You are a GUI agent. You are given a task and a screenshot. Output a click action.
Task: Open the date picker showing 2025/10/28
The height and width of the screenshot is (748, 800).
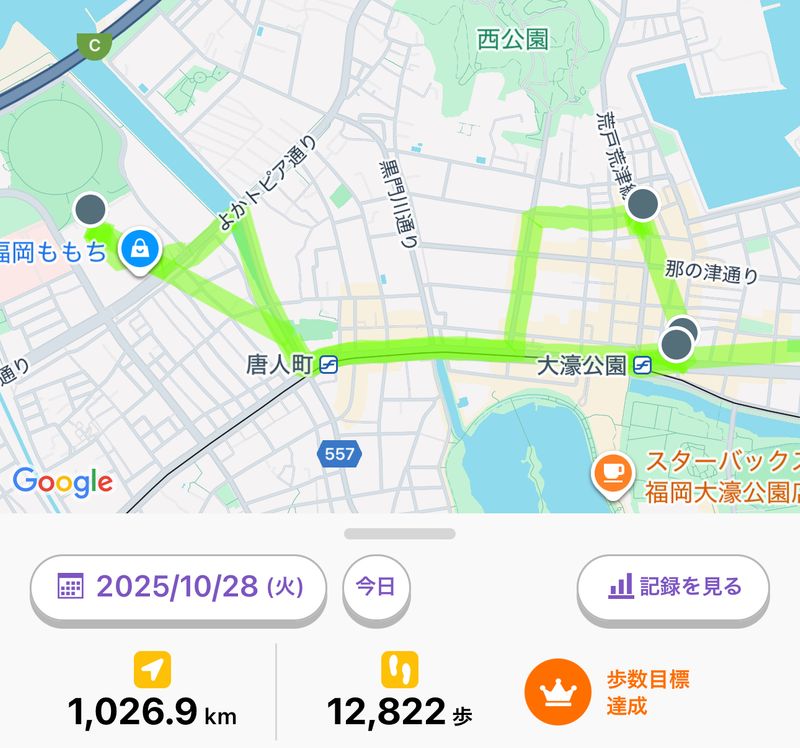[x=179, y=587]
